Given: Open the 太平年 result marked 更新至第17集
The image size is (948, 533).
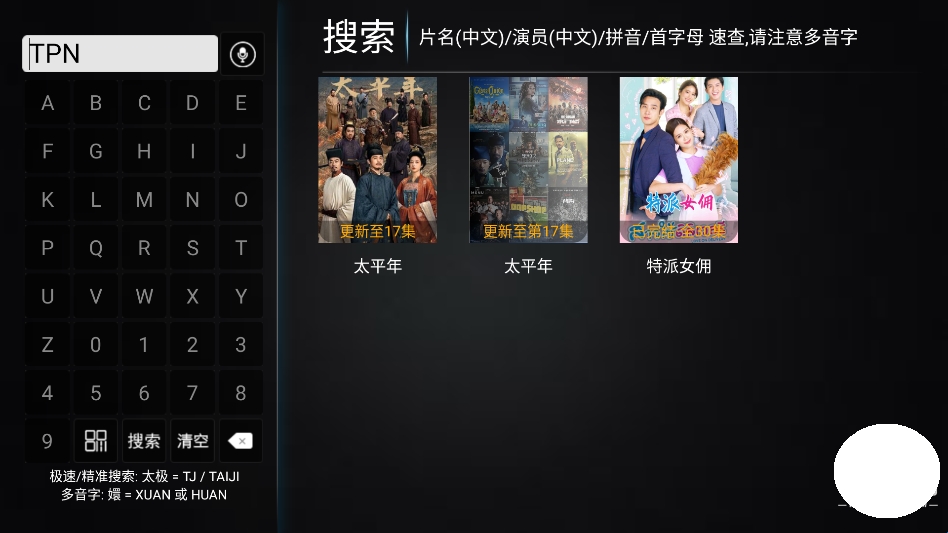Looking at the screenshot, I should click(x=528, y=160).
